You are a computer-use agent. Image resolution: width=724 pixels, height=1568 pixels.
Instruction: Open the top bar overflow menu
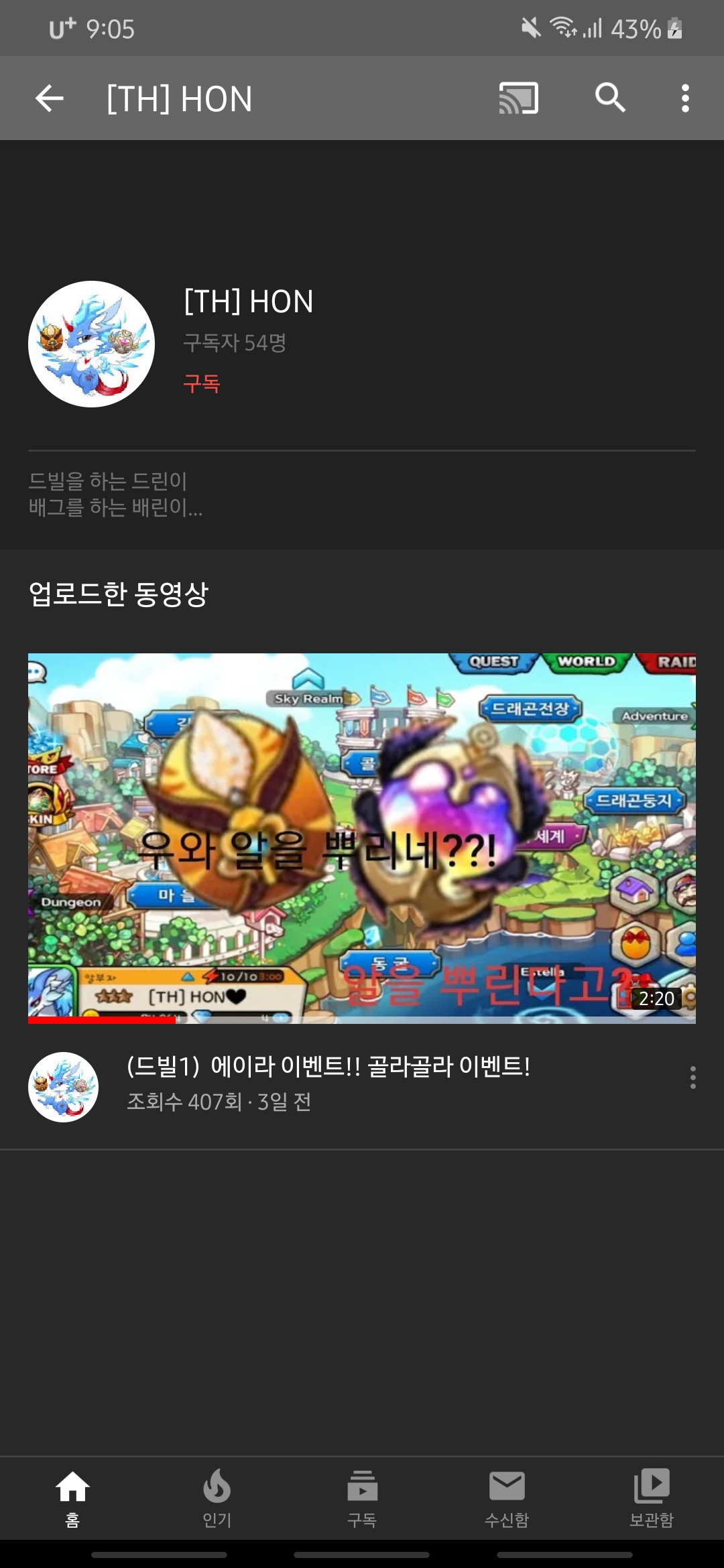point(684,99)
